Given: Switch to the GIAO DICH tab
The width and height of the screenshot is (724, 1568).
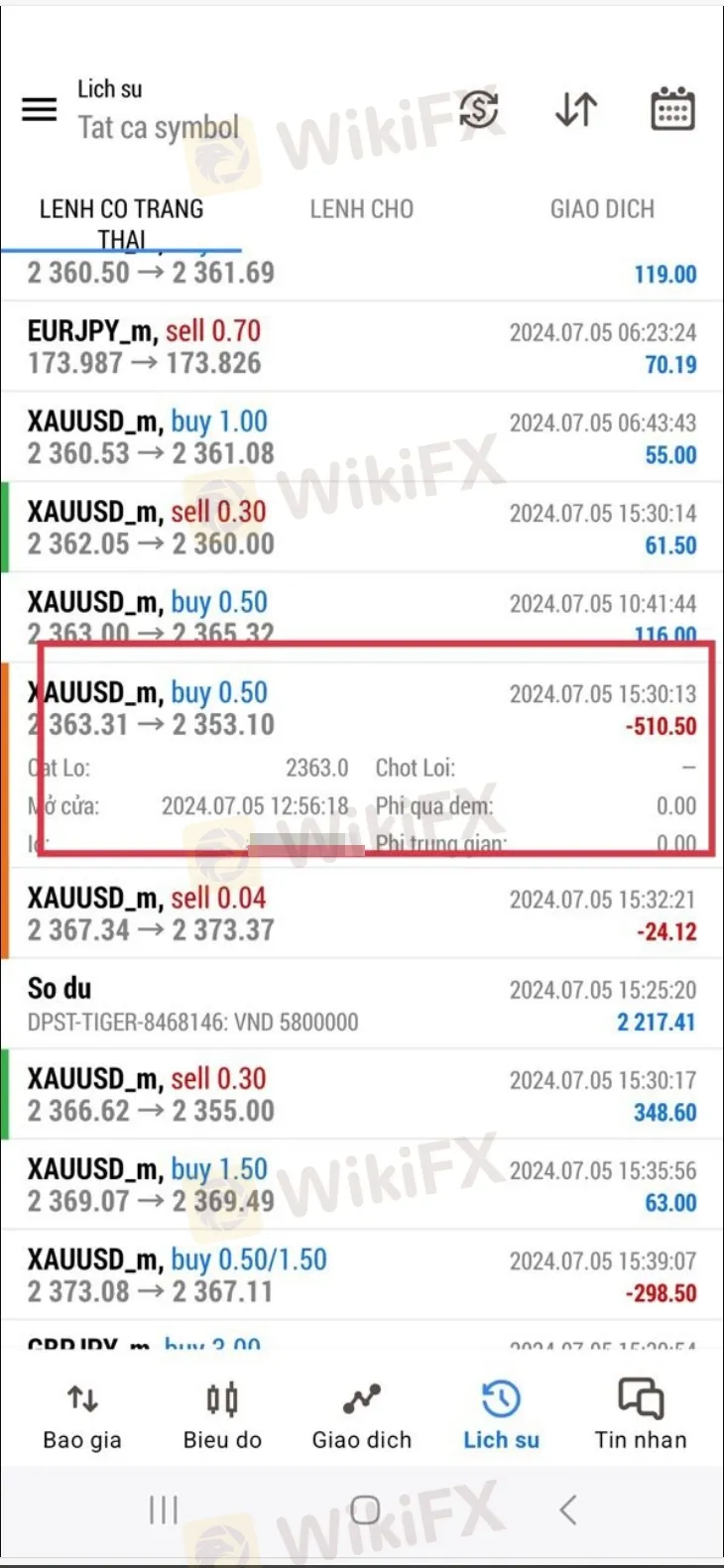Looking at the screenshot, I should [x=602, y=209].
